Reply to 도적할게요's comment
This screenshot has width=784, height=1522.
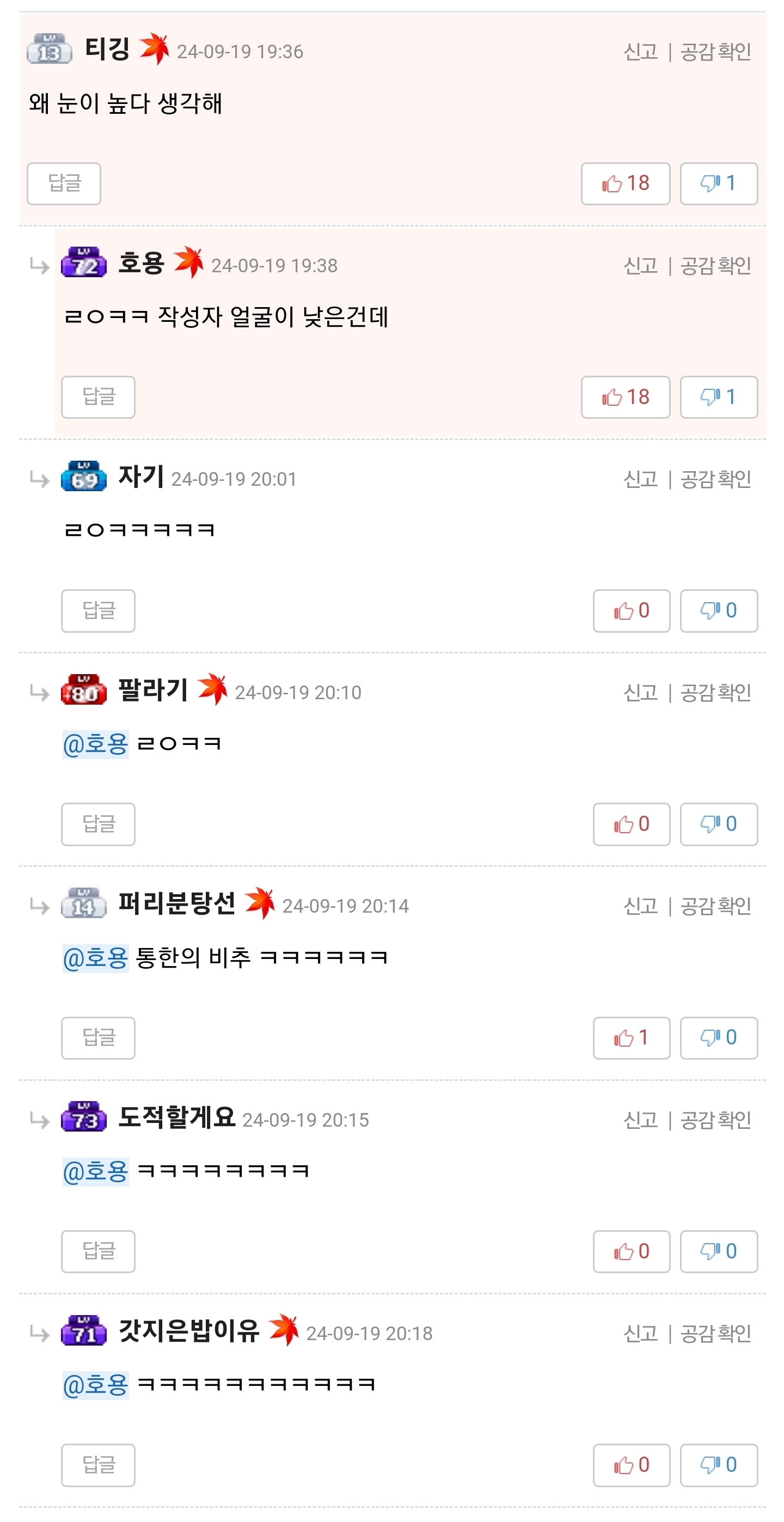(98, 1251)
